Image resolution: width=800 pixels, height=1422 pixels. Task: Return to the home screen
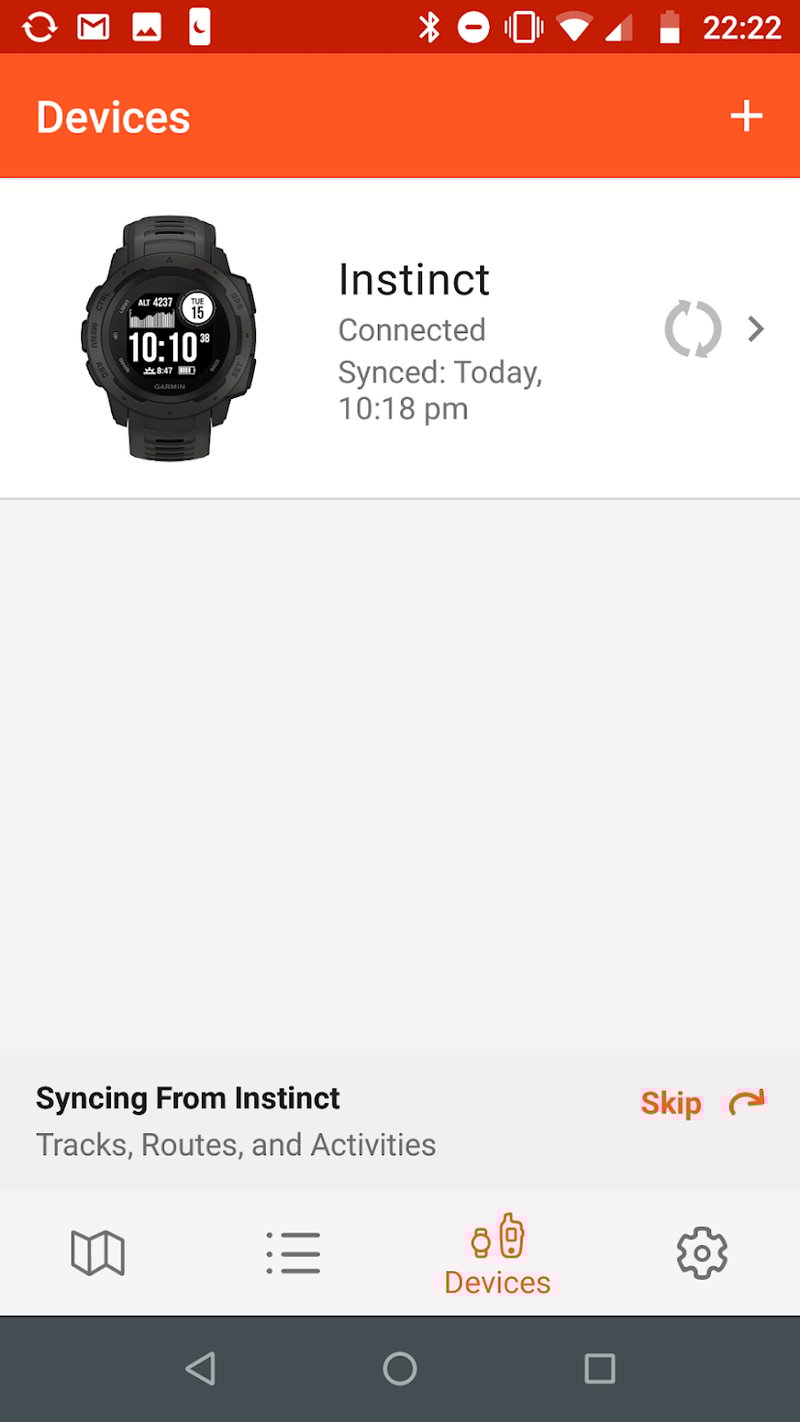click(400, 1368)
